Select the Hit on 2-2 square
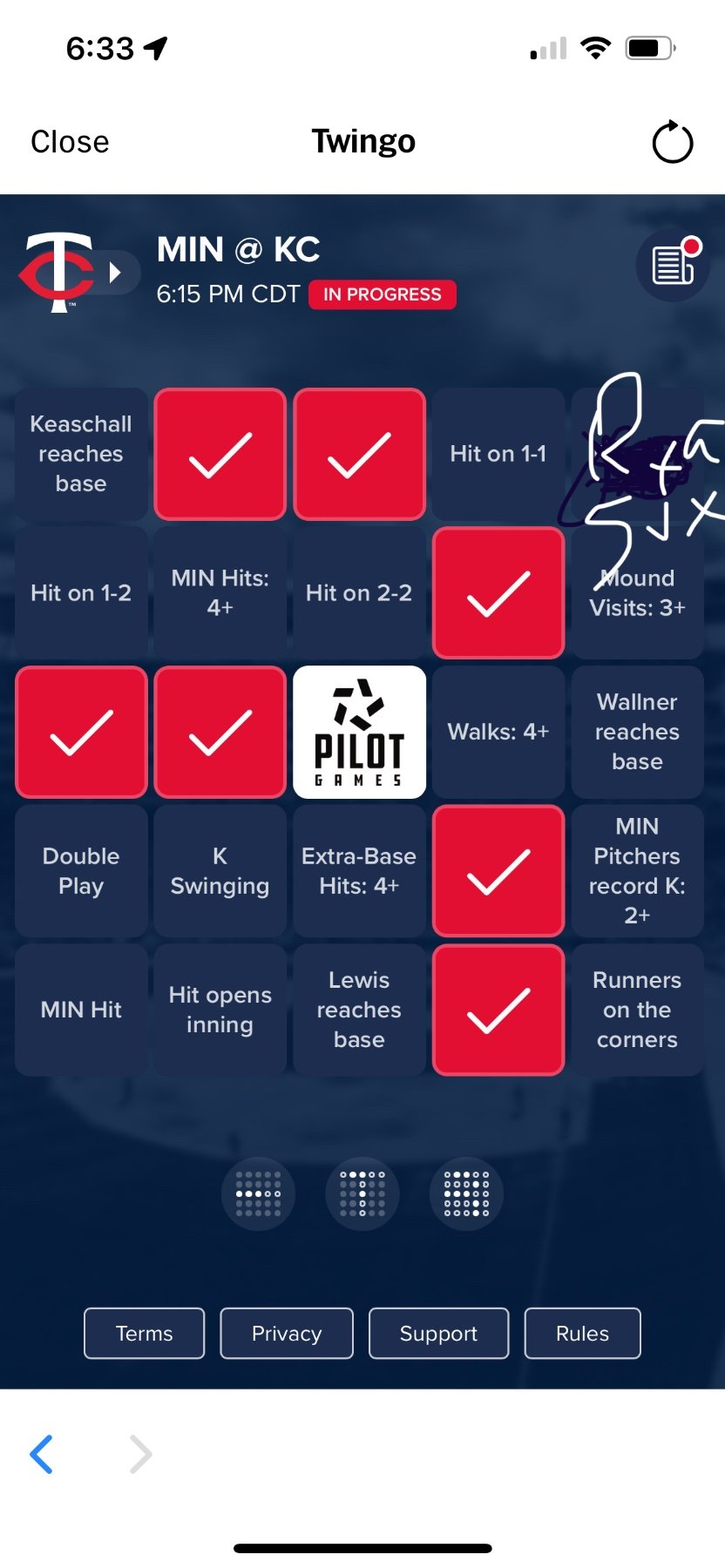 [359, 592]
